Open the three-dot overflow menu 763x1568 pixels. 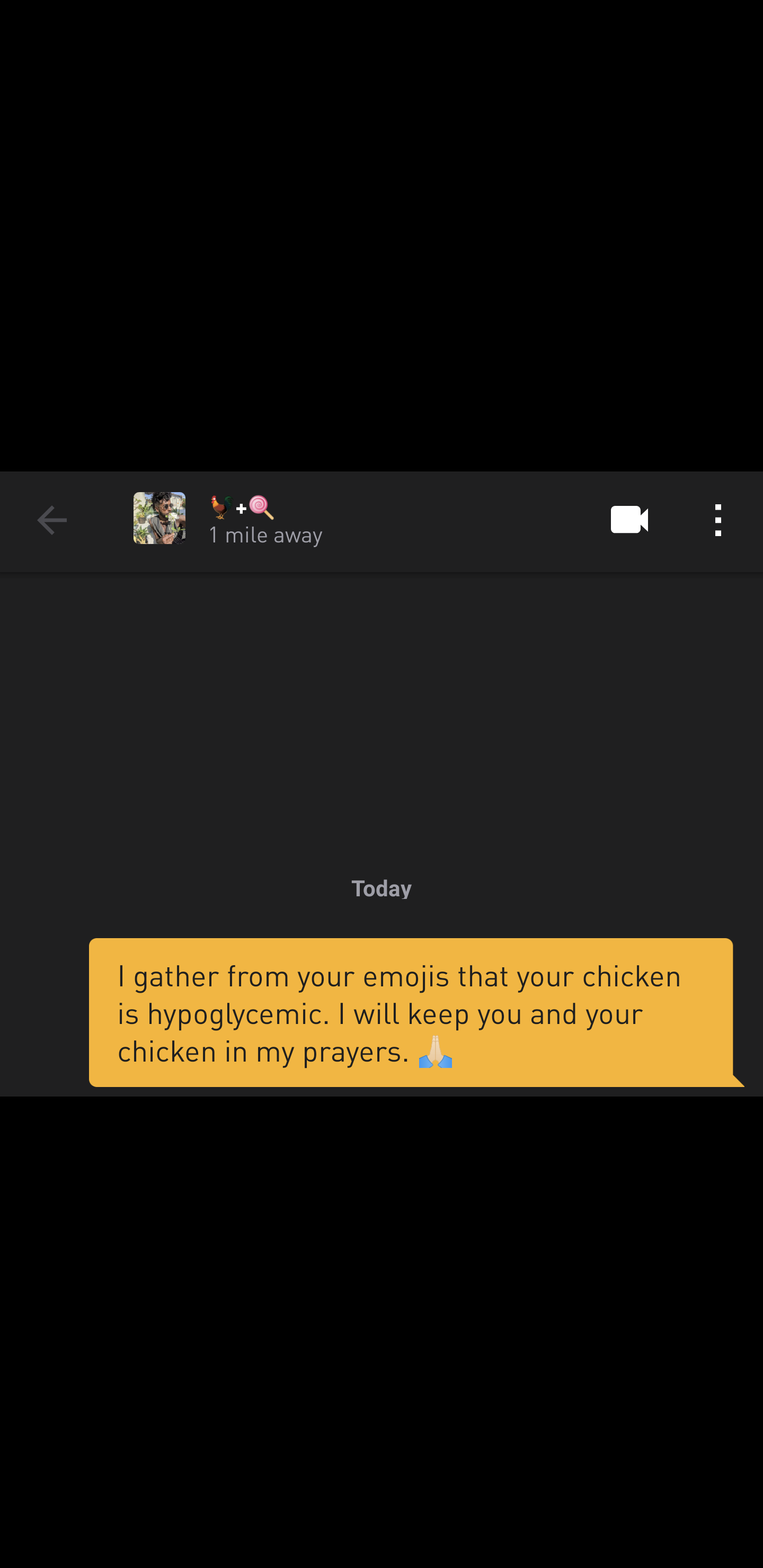(718, 520)
